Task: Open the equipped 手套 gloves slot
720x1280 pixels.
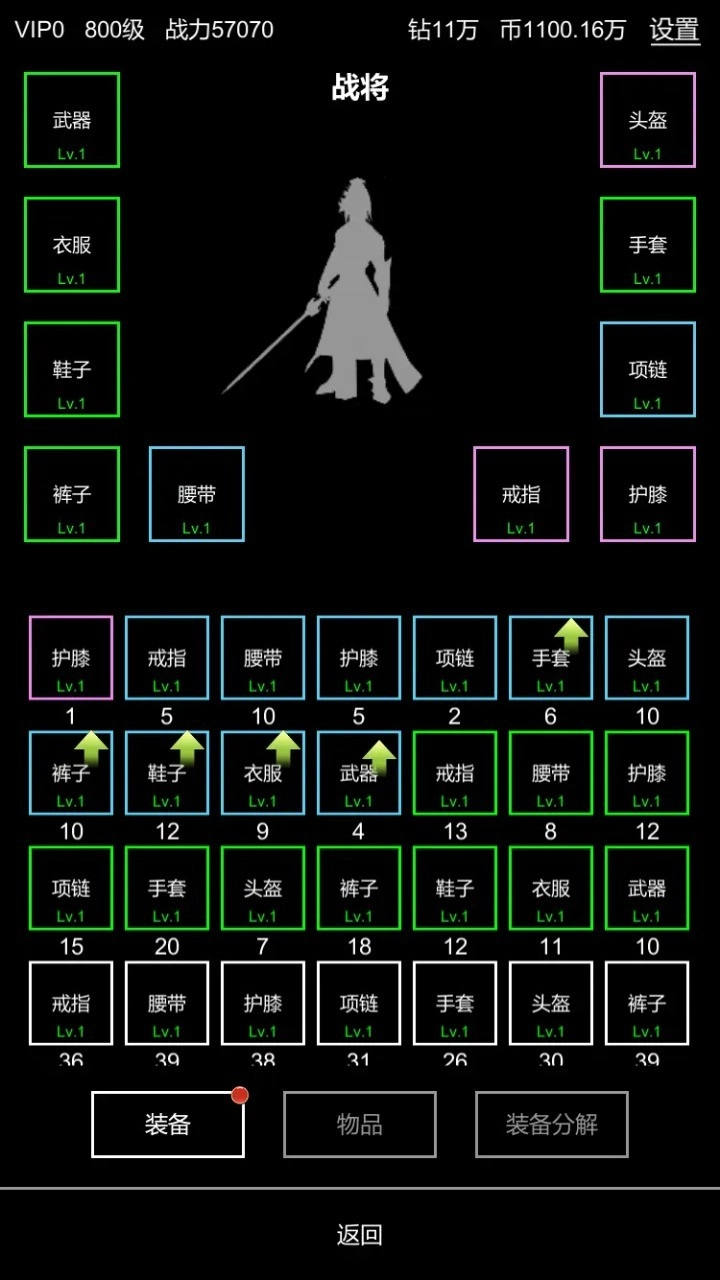Action: 648,245
